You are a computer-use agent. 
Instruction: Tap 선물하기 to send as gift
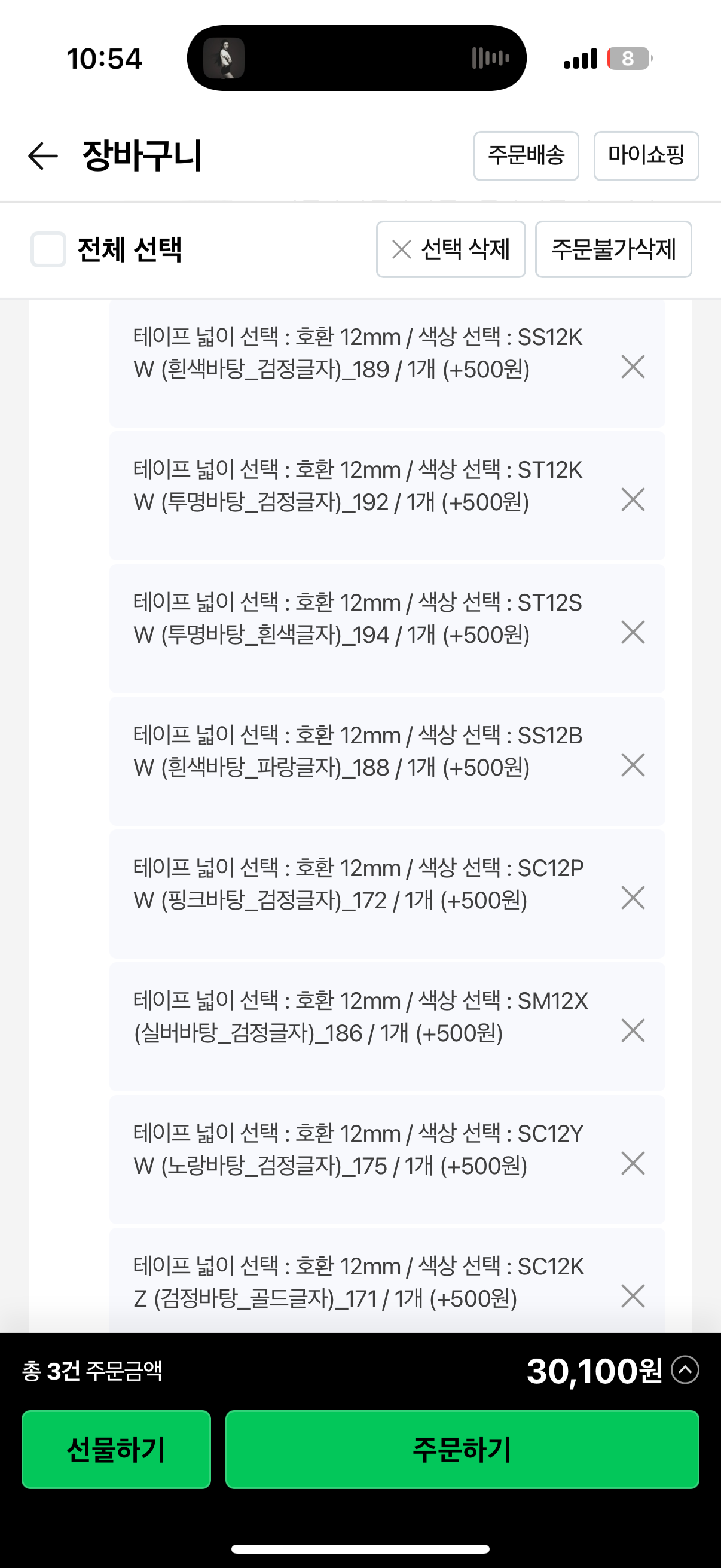[x=116, y=1450]
